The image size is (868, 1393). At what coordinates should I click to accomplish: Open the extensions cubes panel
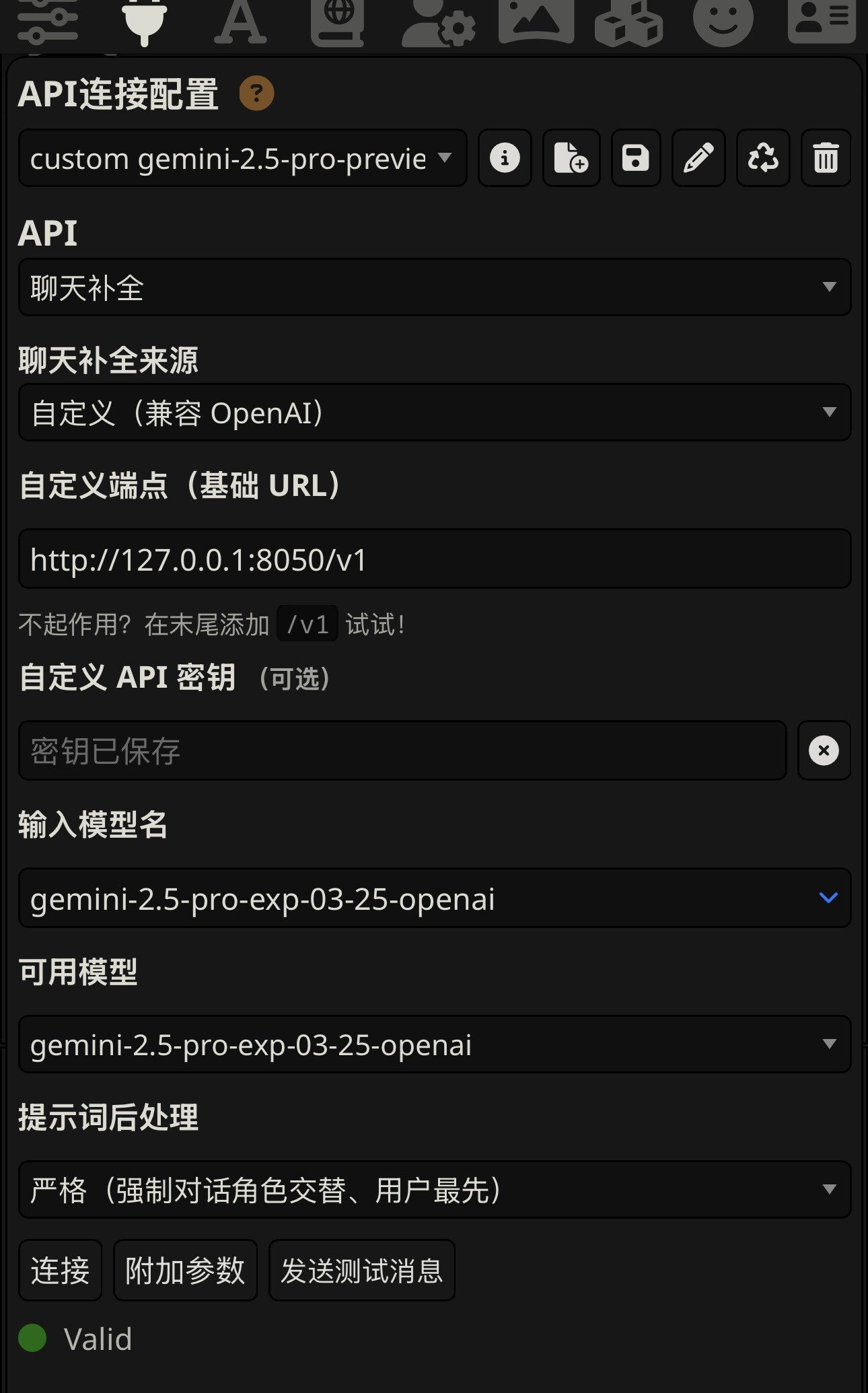click(x=629, y=22)
